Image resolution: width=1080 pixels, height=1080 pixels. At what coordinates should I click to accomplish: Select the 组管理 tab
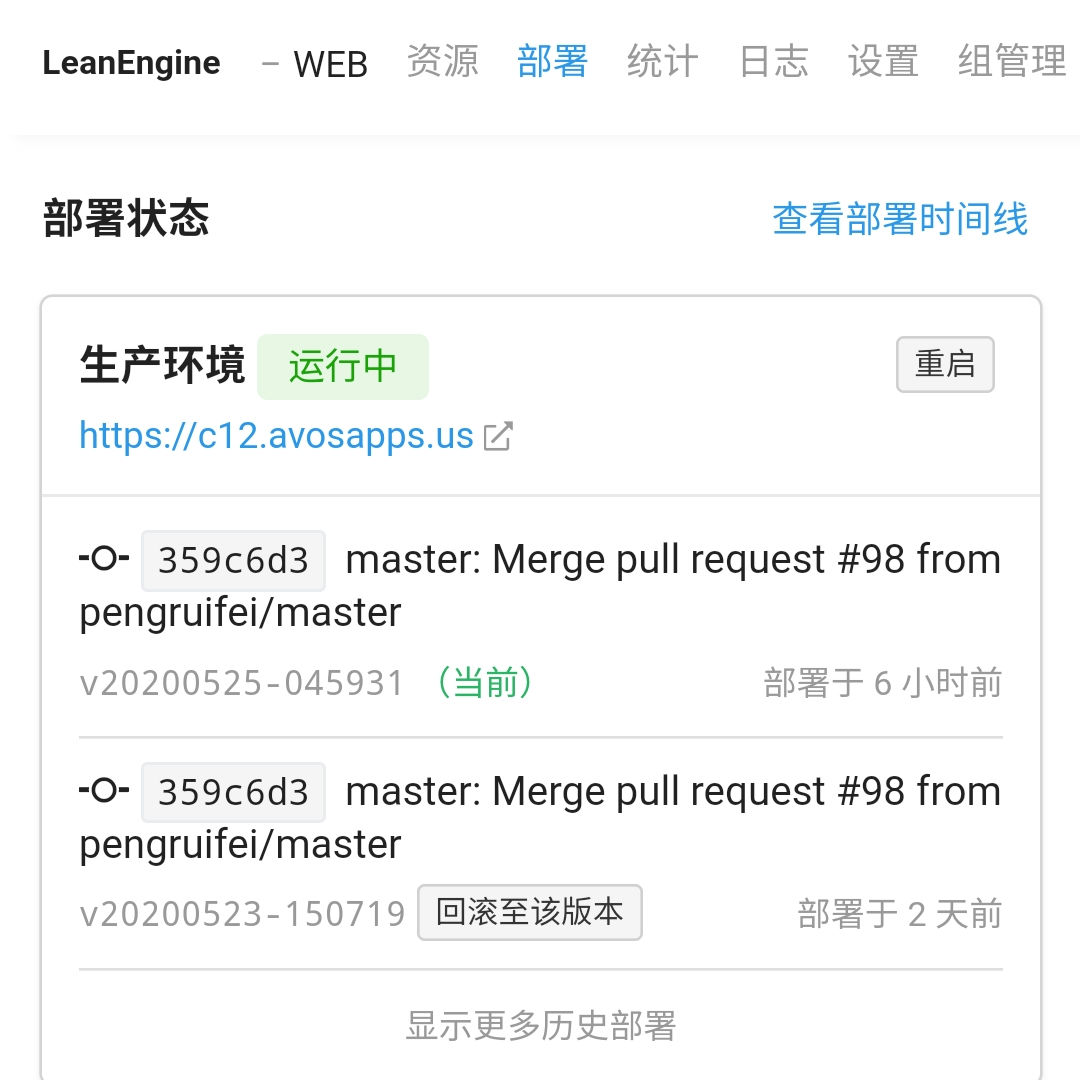click(x=1011, y=62)
